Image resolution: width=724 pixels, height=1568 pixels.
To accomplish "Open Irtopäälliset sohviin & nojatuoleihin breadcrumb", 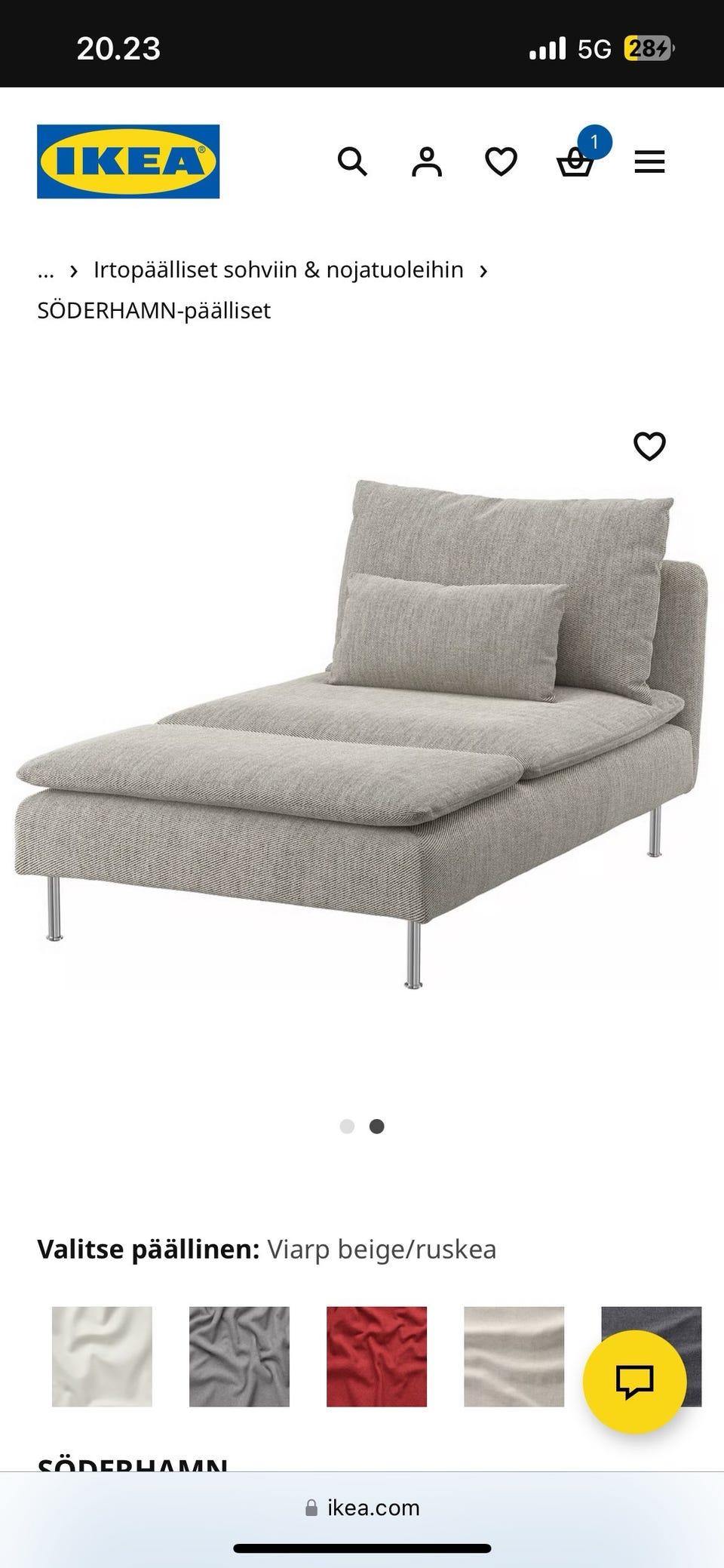I will click(278, 270).
